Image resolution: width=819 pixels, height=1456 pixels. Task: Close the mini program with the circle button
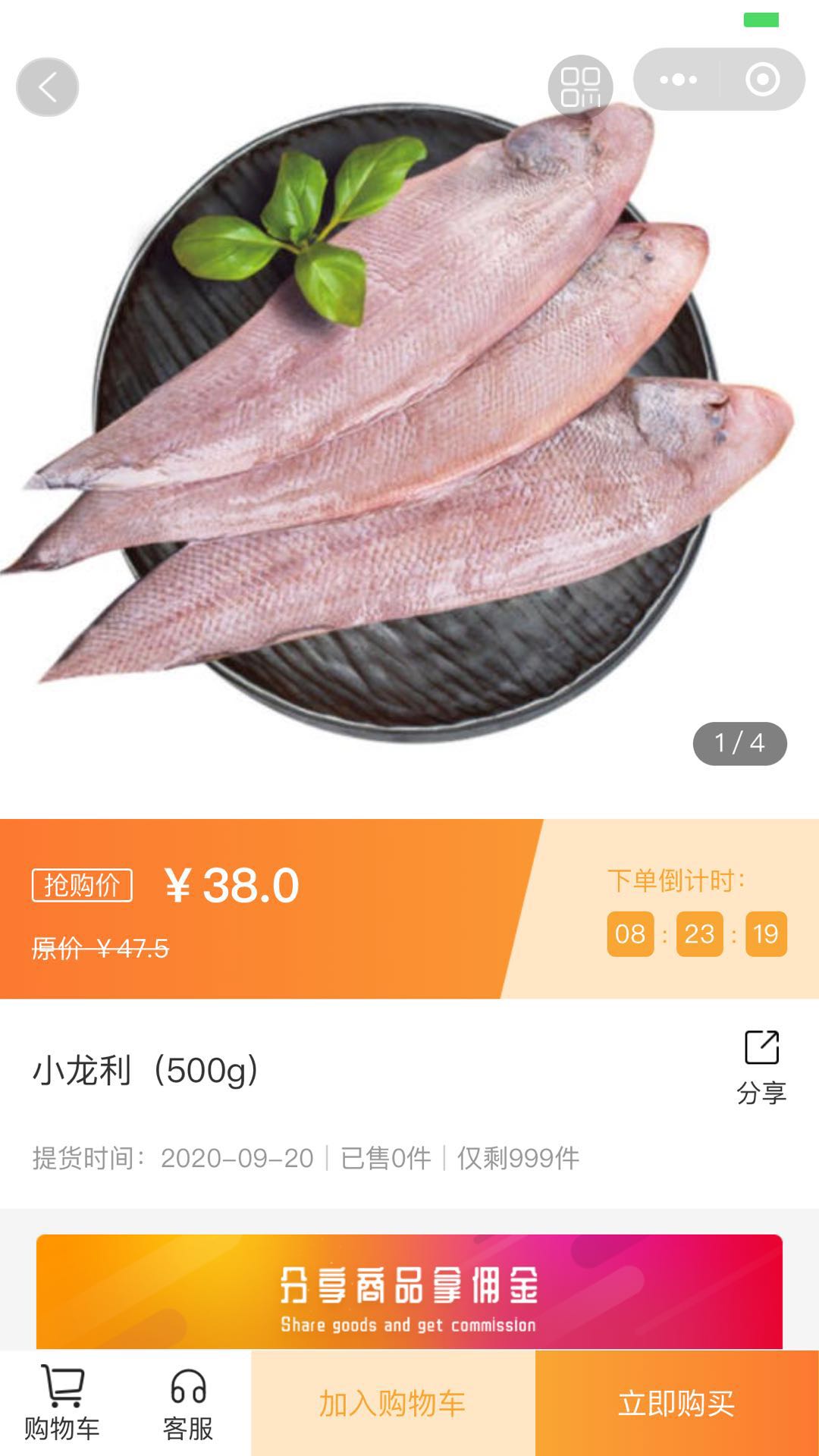(x=762, y=80)
